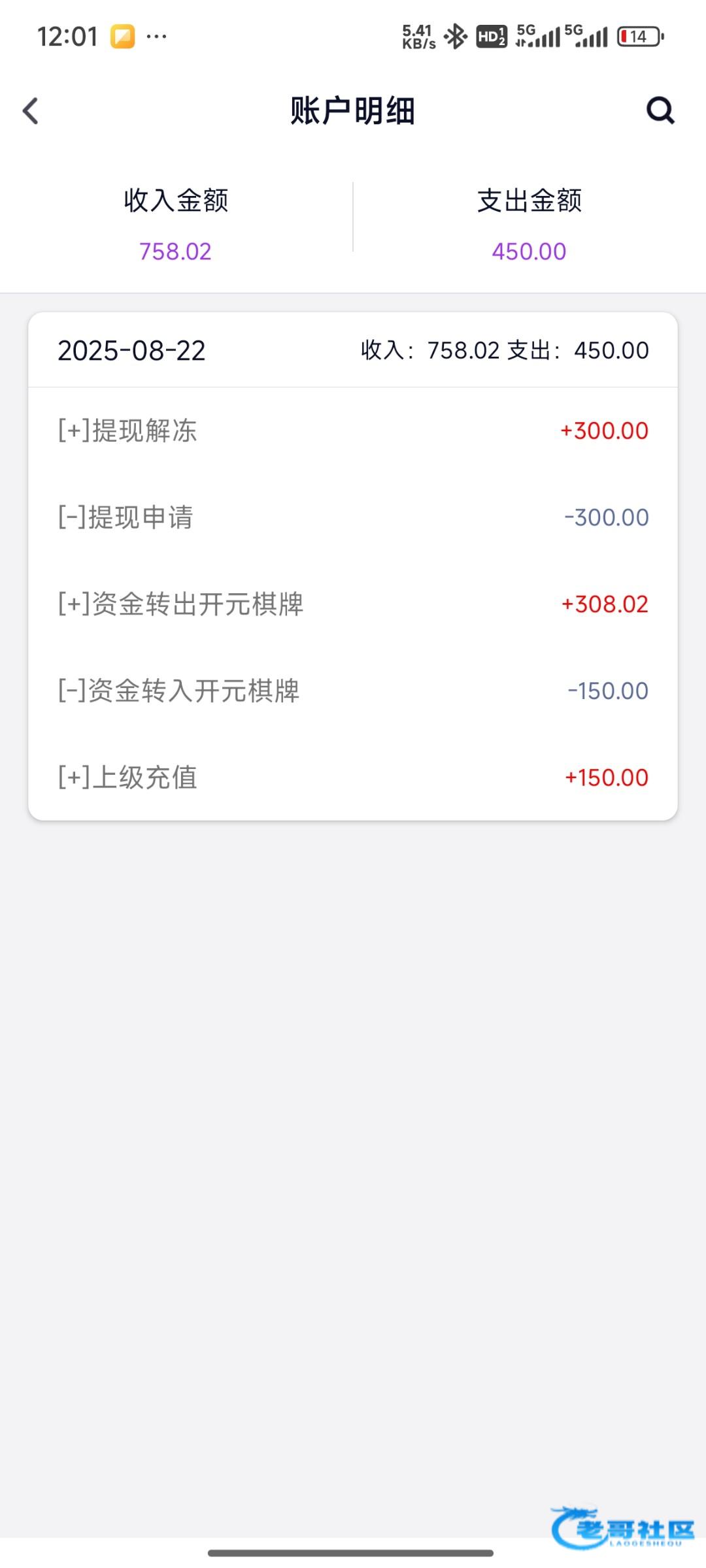The width and height of the screenshot is (706, 1568).
Task: Open the search magnifier icon
Action: coord(660,110)
